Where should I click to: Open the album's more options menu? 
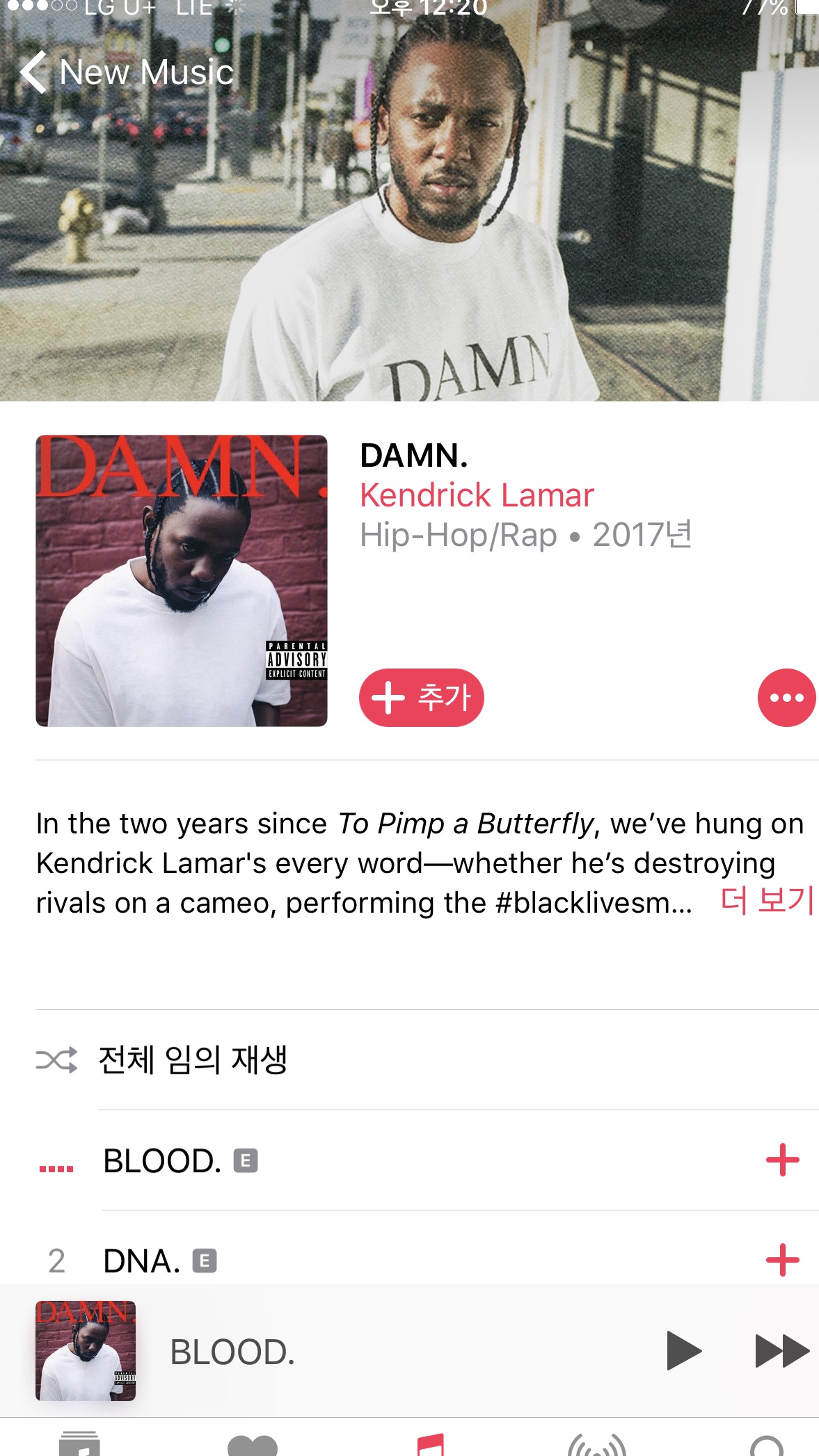(786, 698)
